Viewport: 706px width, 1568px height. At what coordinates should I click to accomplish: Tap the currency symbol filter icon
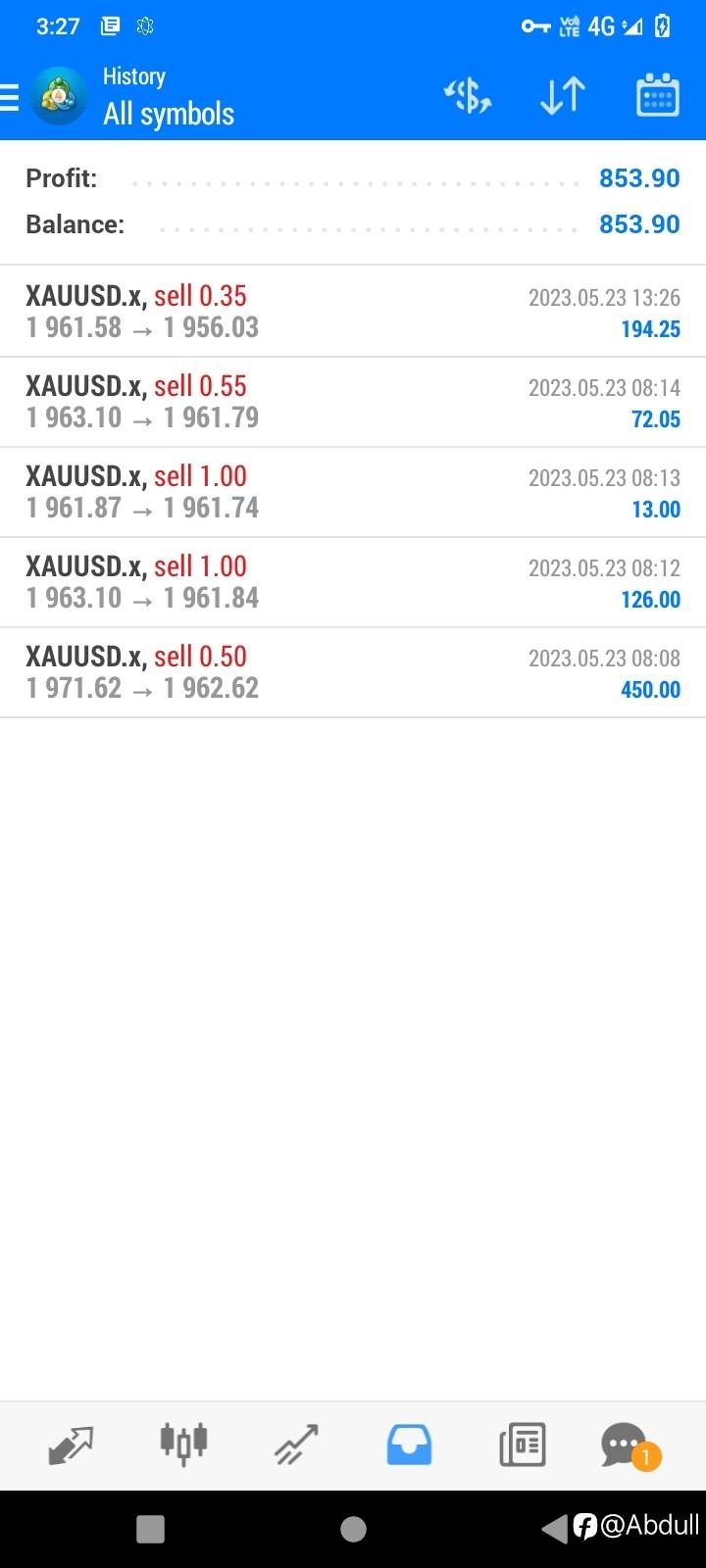pyautogui.click(x=467, y=96)
